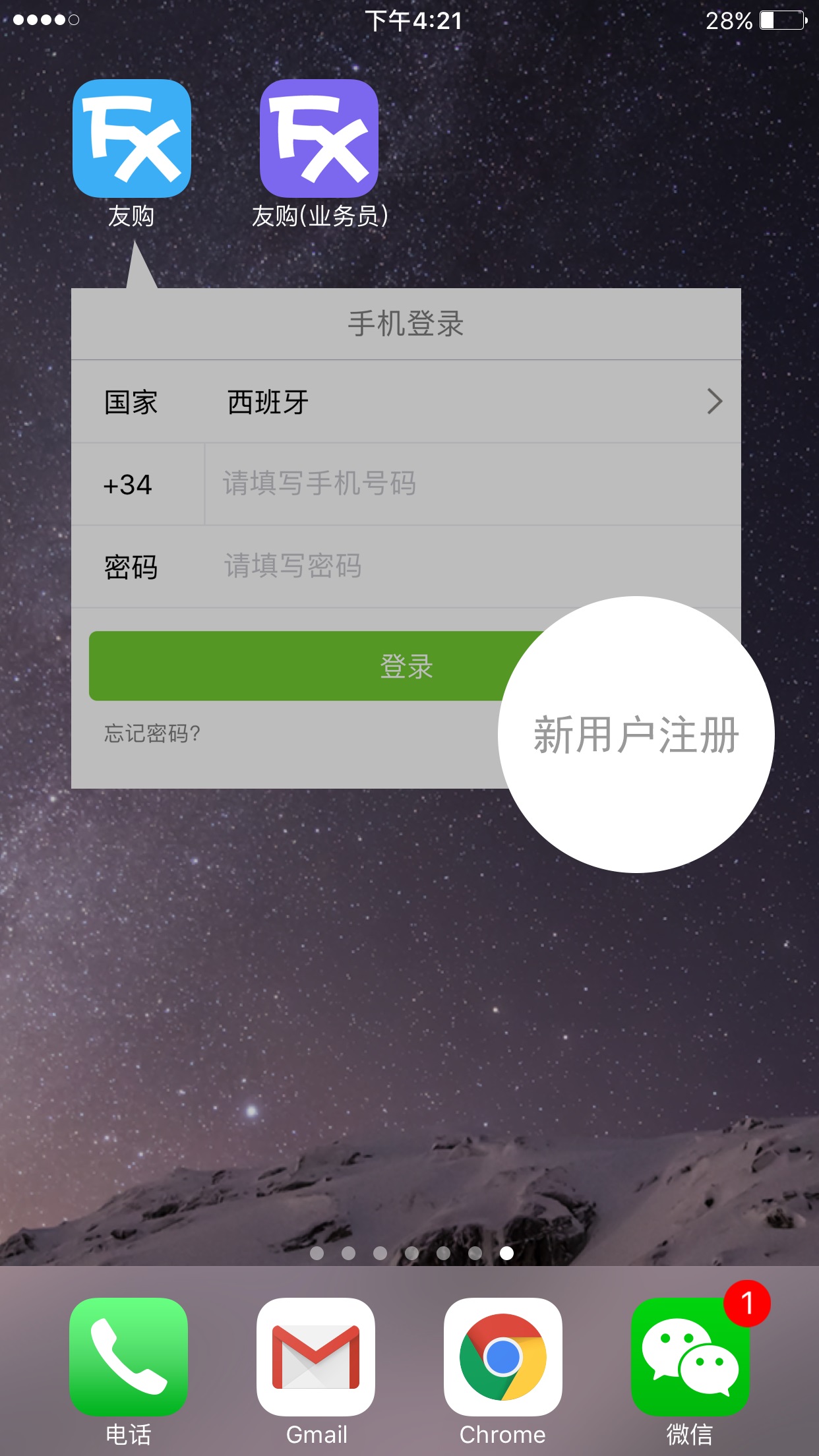The image size is (819, 1456).
Task: Tap the home screen page indicator dots
Action: (411, 1253)
